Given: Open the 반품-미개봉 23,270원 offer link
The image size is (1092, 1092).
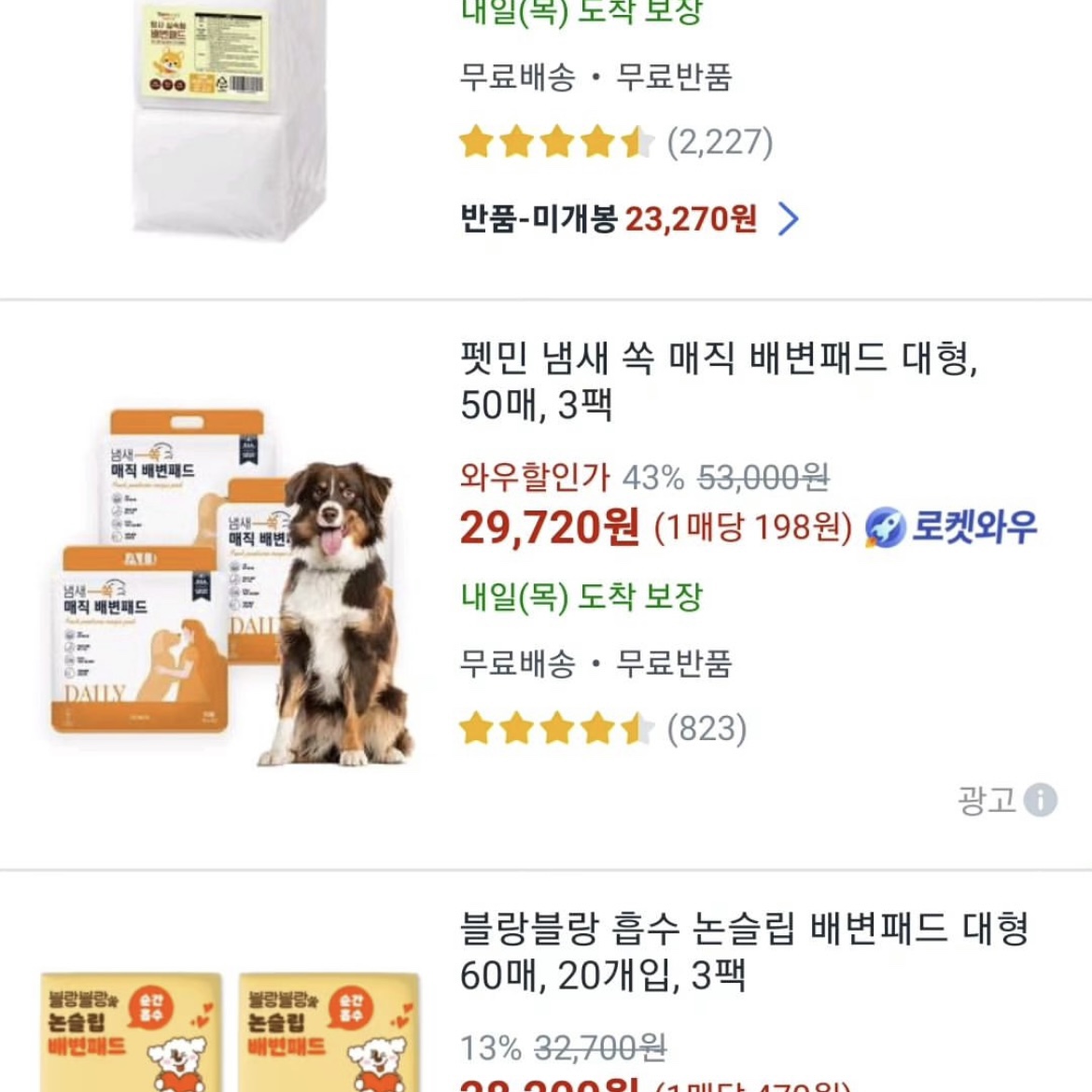Looking at the screenshot, I should (629, 219).
